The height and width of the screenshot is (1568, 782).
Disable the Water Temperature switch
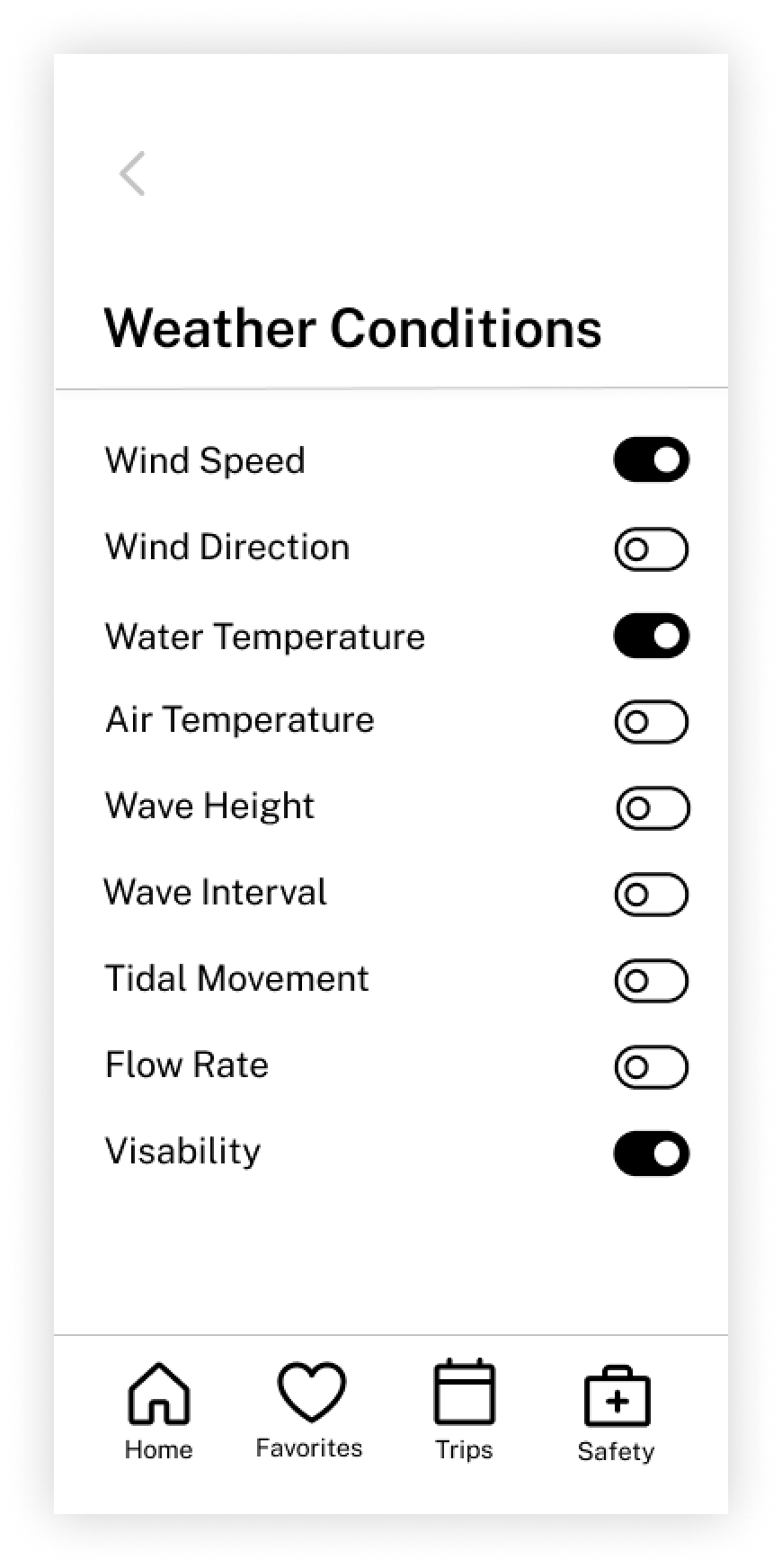coord(652,637)
